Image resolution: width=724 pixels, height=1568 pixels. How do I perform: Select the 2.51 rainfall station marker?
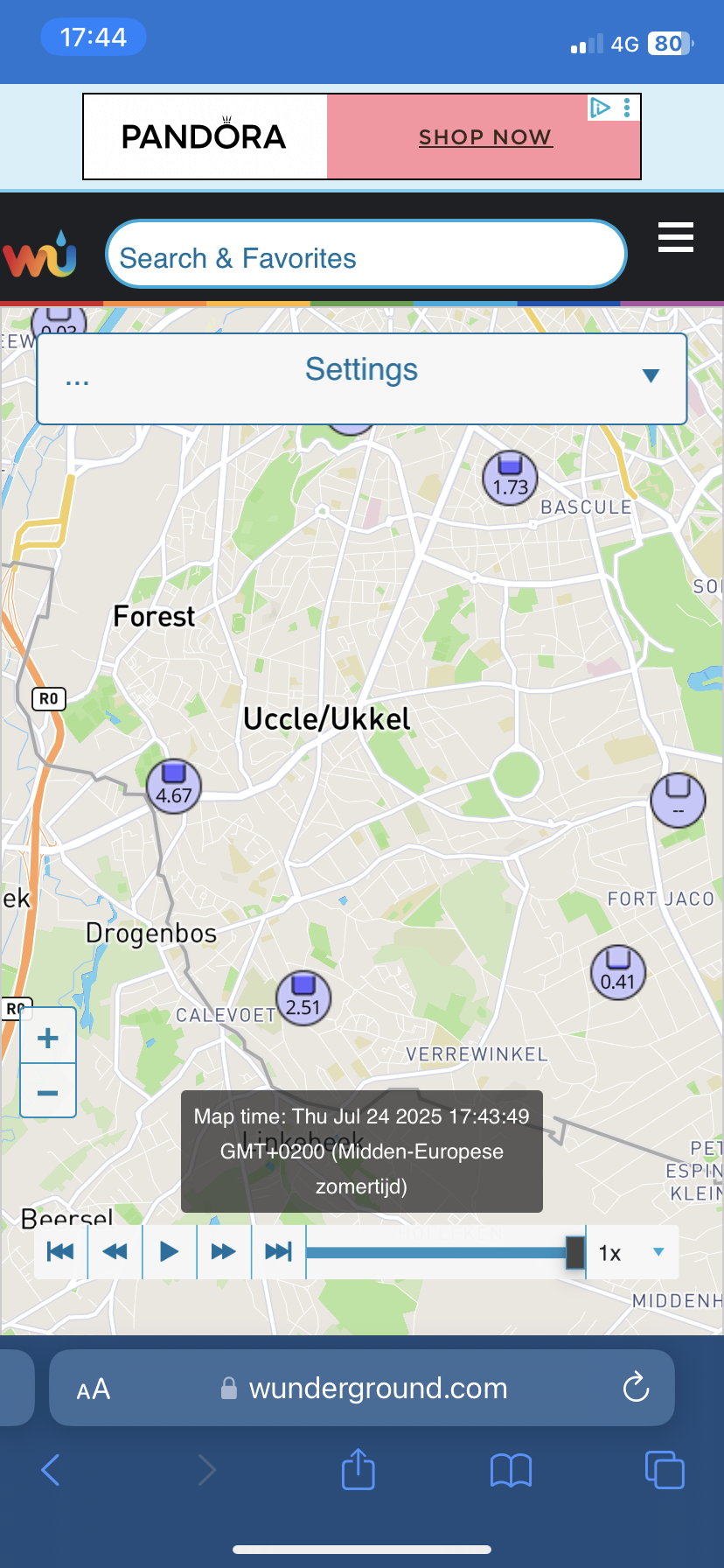[303, 997]
